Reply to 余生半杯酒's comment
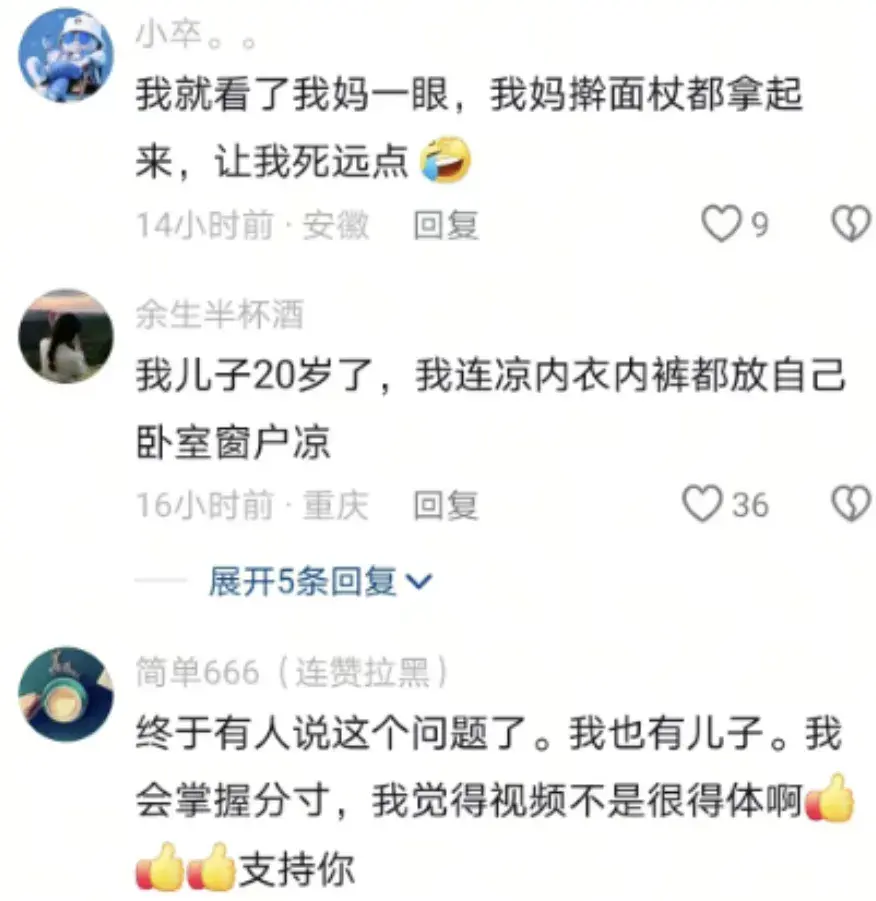Viewport: 876px width, 901px height. point(446,505)
